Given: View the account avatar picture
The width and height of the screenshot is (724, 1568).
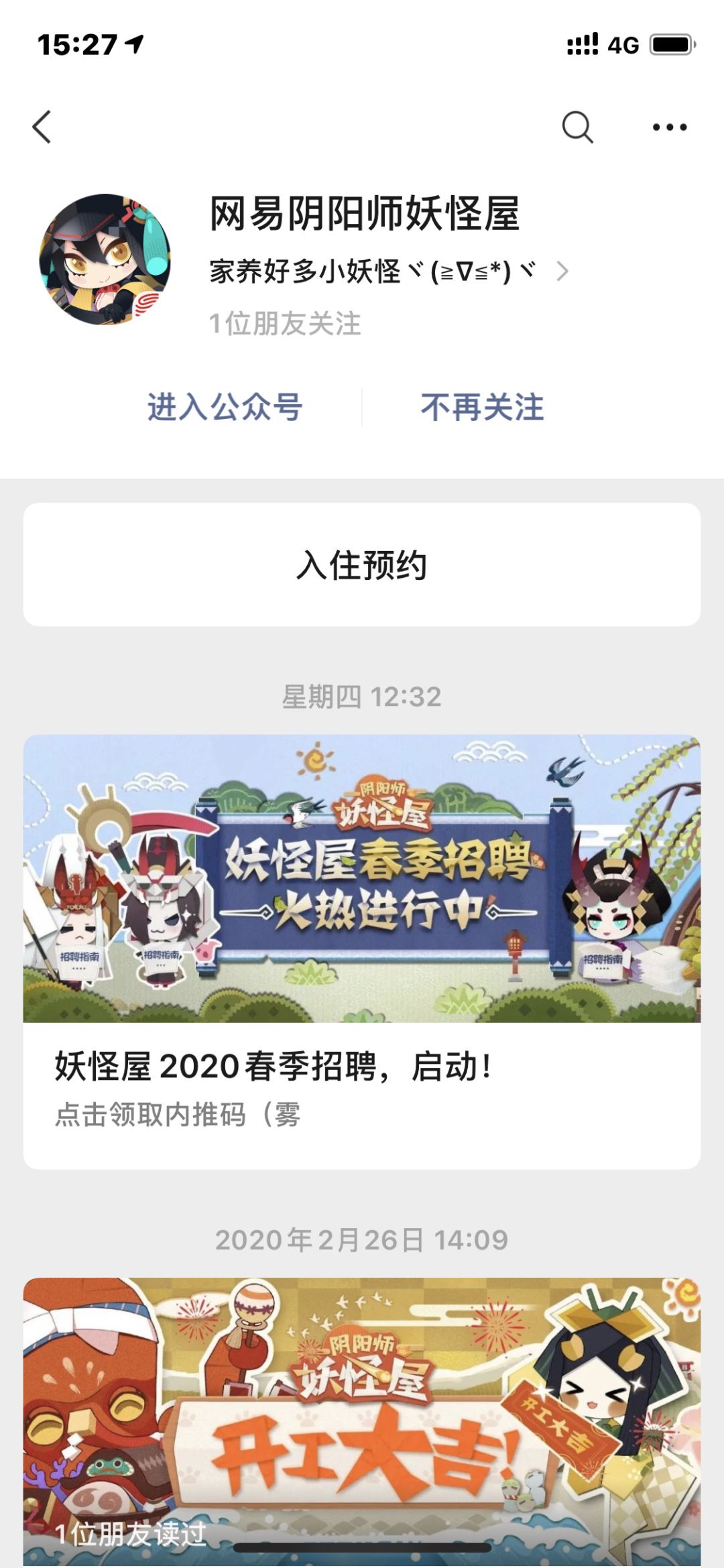Looking at the screenshot, I should pos(105,259).
